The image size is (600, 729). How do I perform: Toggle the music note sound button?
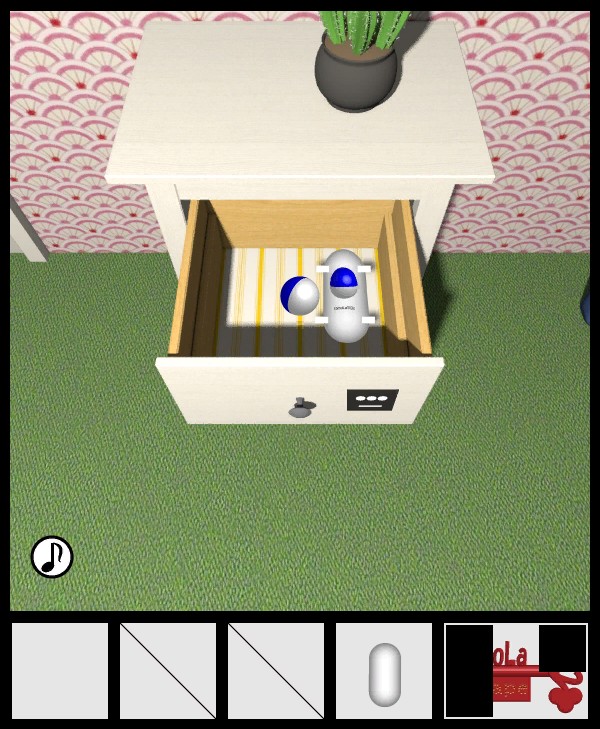click(x=52, y=557)
